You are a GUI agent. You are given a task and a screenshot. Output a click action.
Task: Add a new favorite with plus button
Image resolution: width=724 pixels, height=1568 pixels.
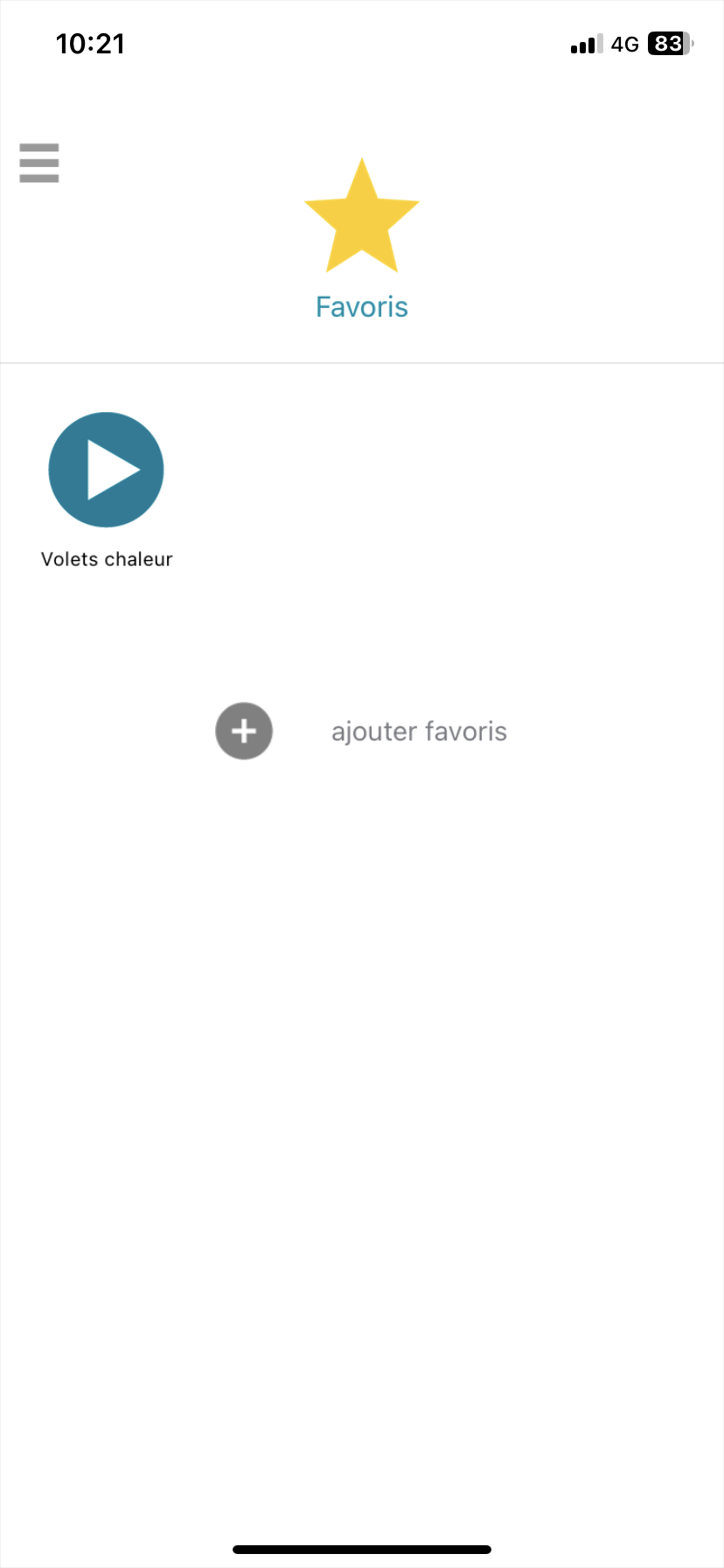[x=244, y=731]
